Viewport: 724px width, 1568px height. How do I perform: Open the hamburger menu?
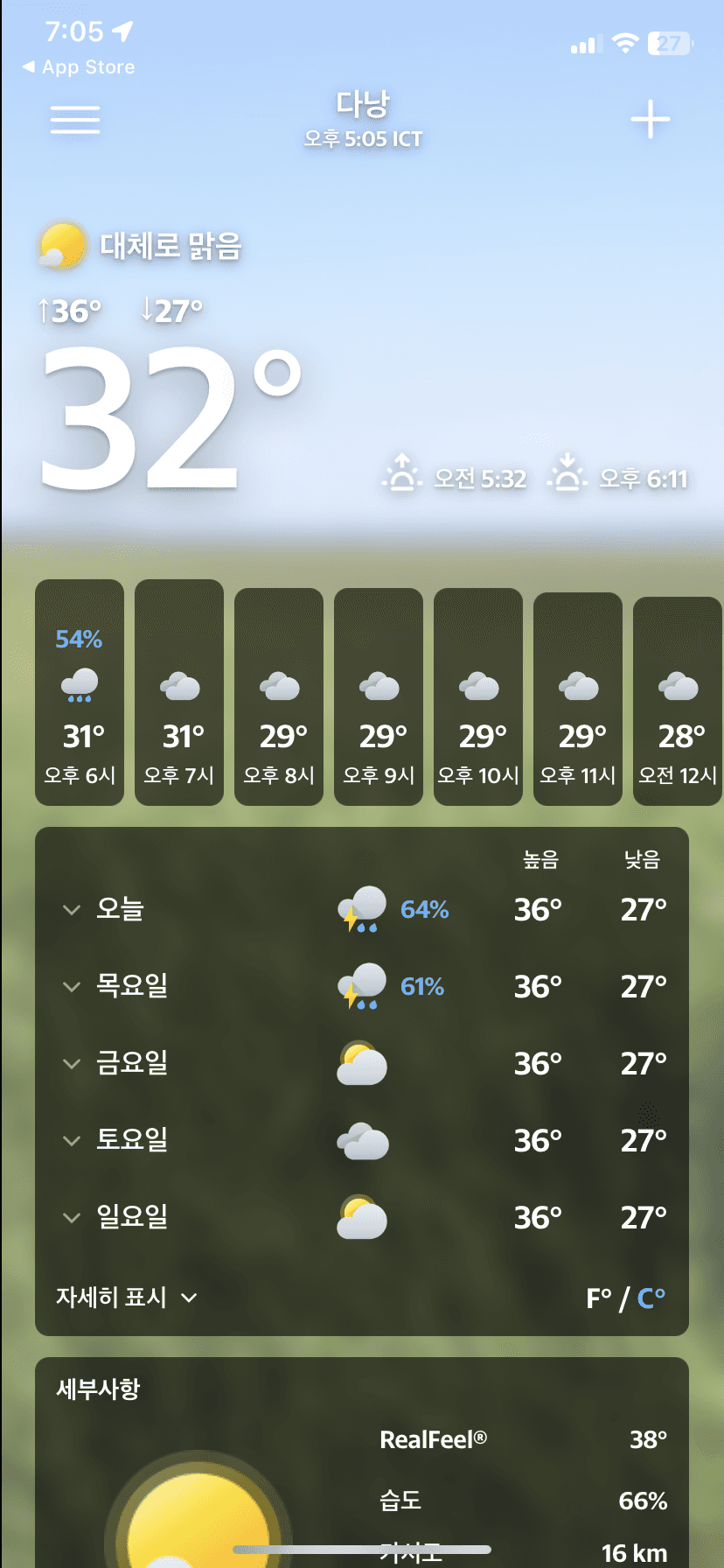(x=75, y=120)
